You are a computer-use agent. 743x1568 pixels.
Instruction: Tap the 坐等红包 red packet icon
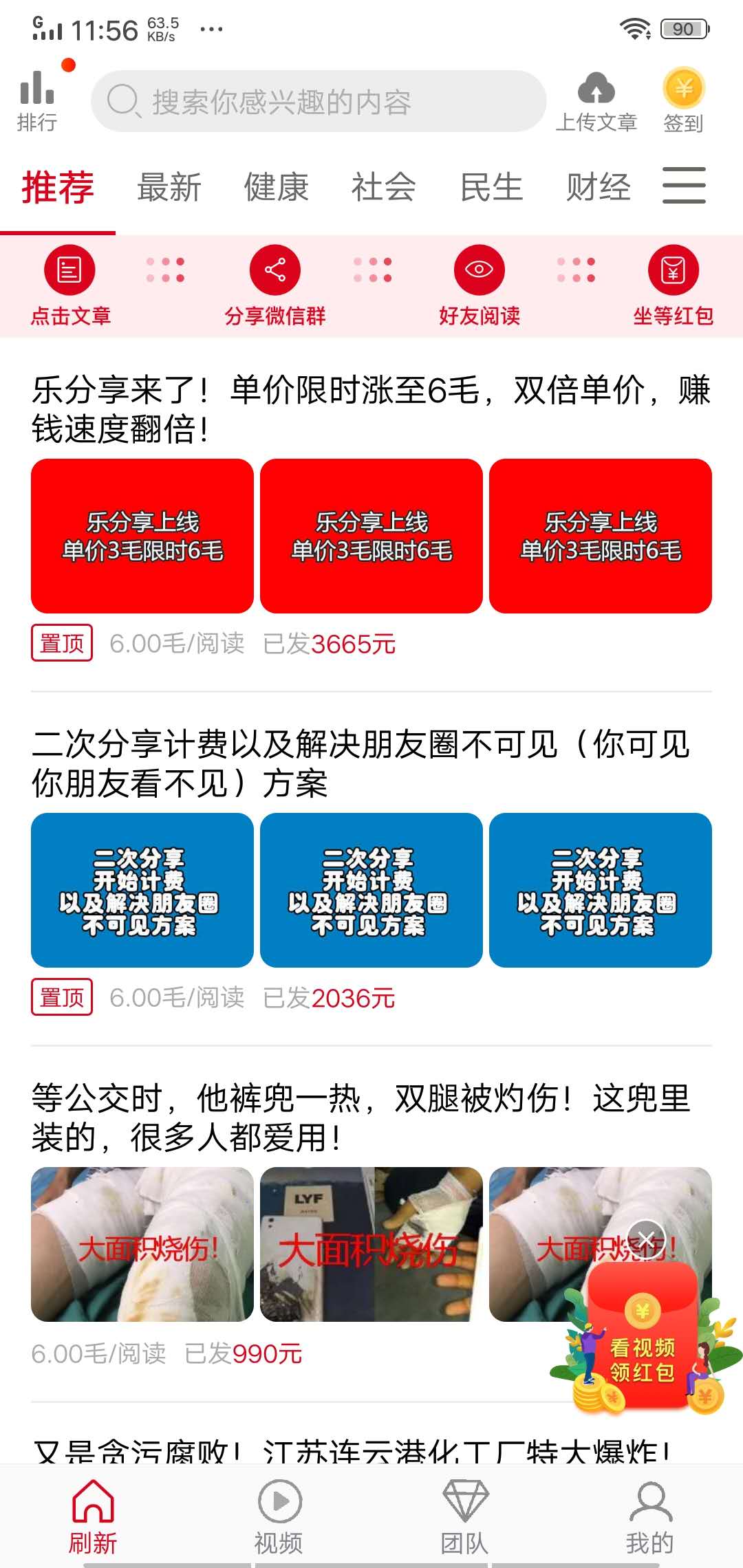[673, 270]
